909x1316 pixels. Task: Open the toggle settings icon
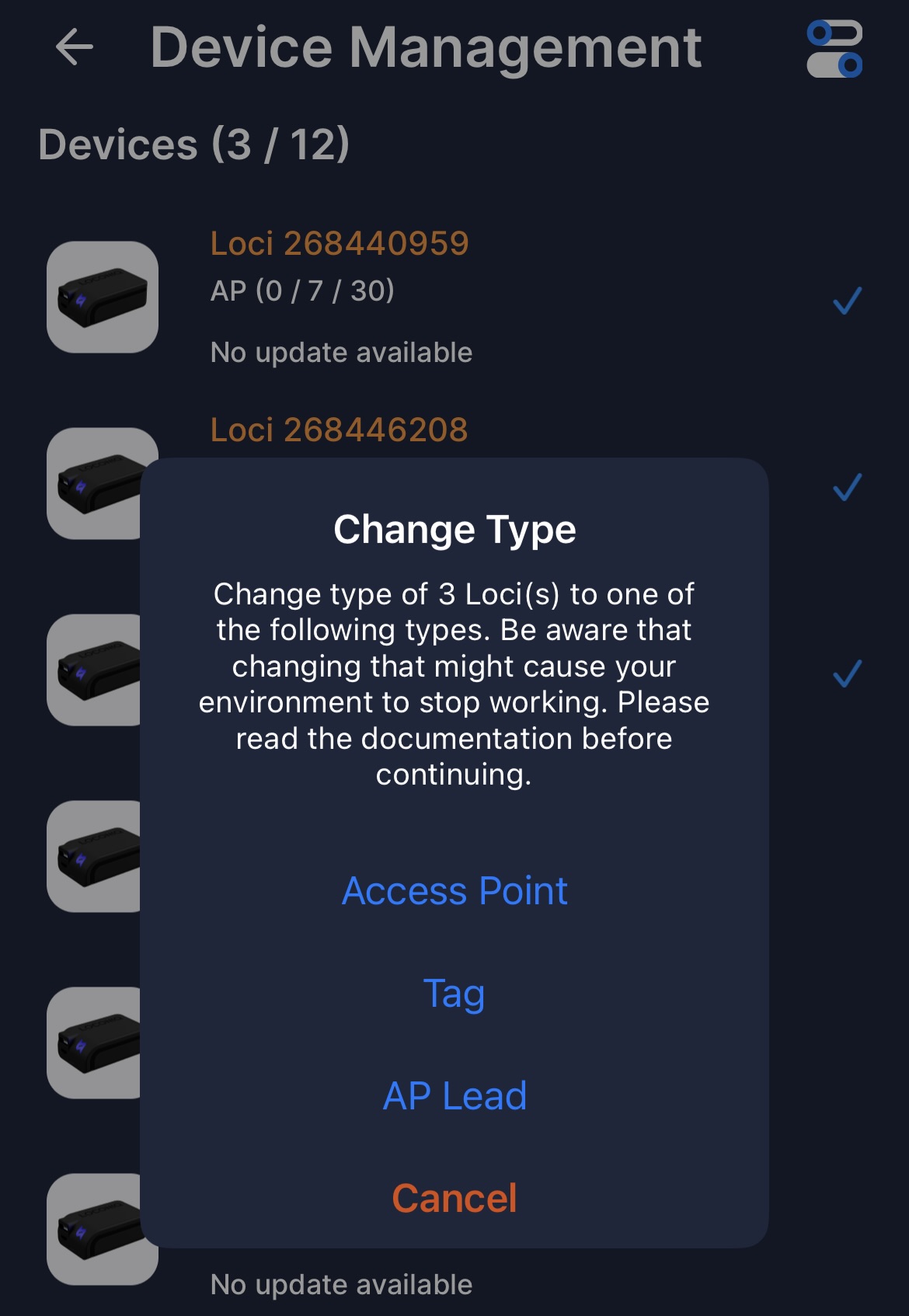[x=834, y=49]
